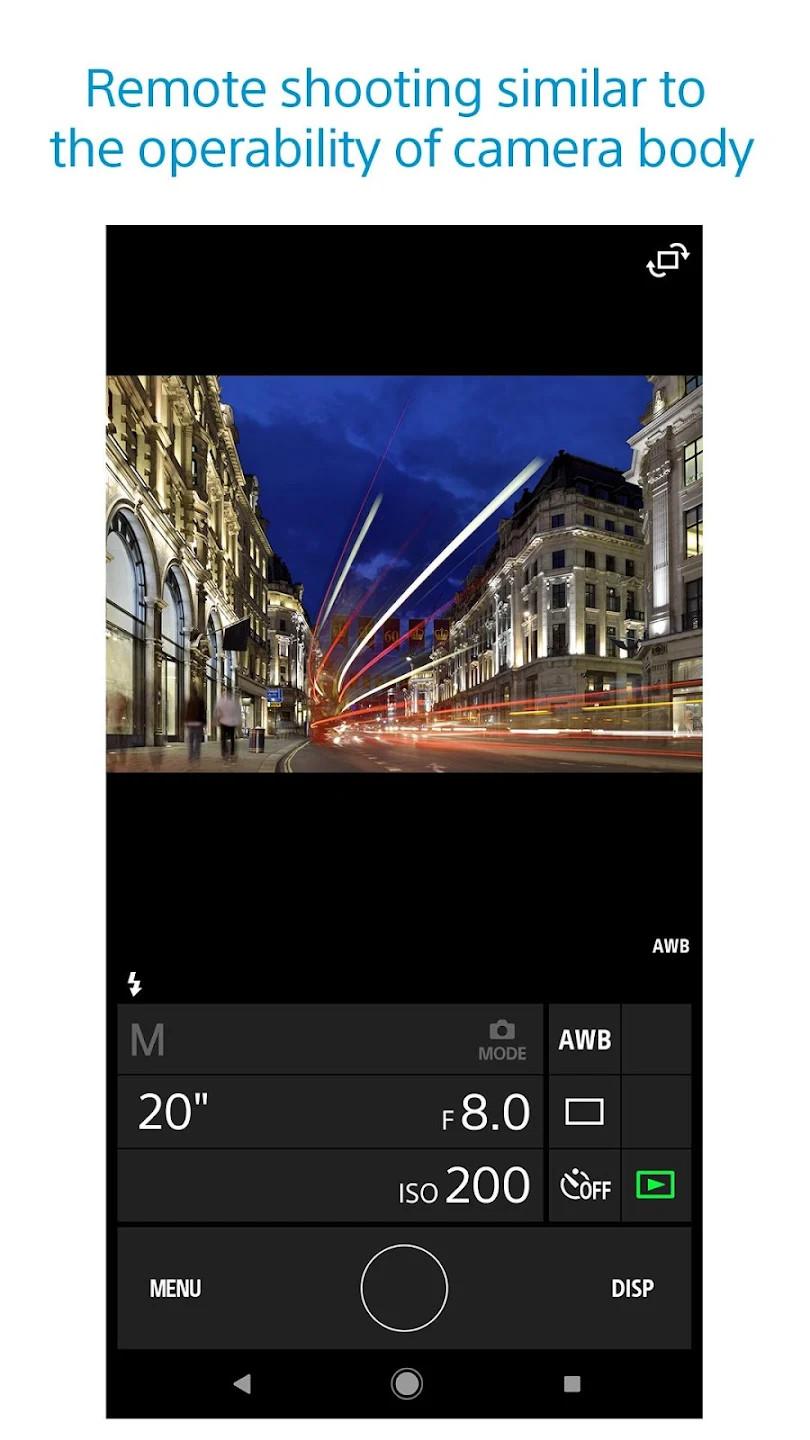Open playback with the green review icon

click(x=658, y=1185)
